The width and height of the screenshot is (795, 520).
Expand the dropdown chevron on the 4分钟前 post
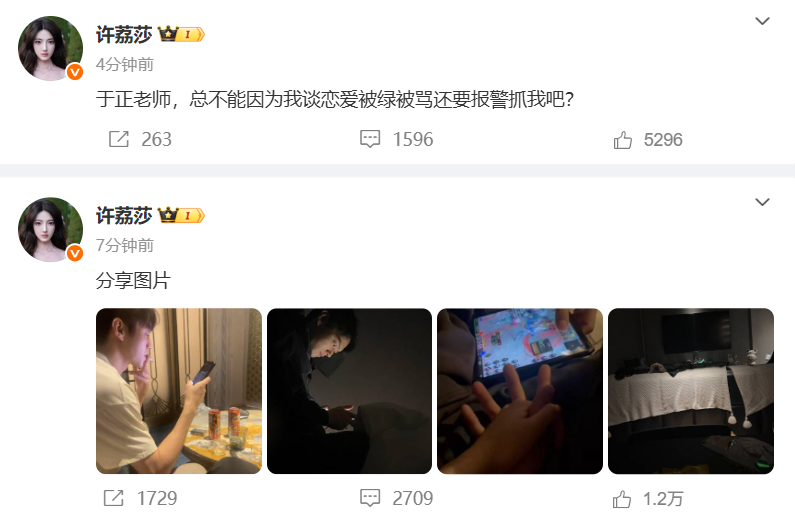tap(762, 21)
